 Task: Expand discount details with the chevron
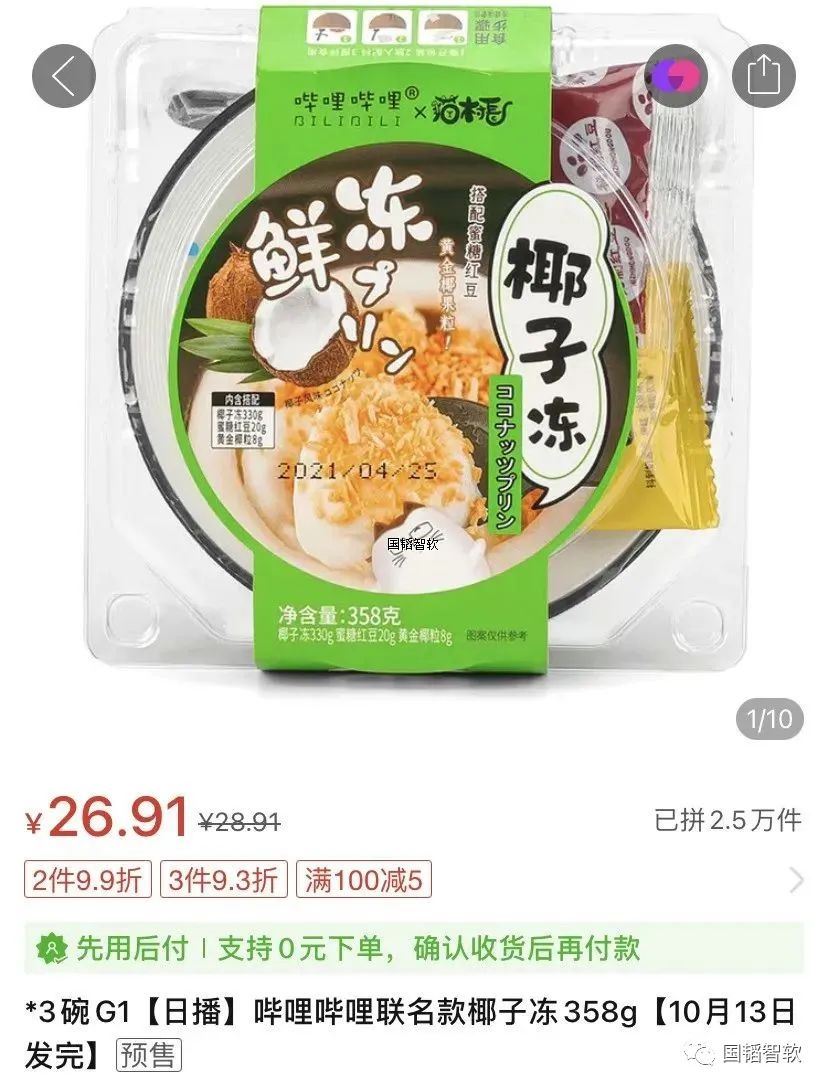click(x=796, y=879)
